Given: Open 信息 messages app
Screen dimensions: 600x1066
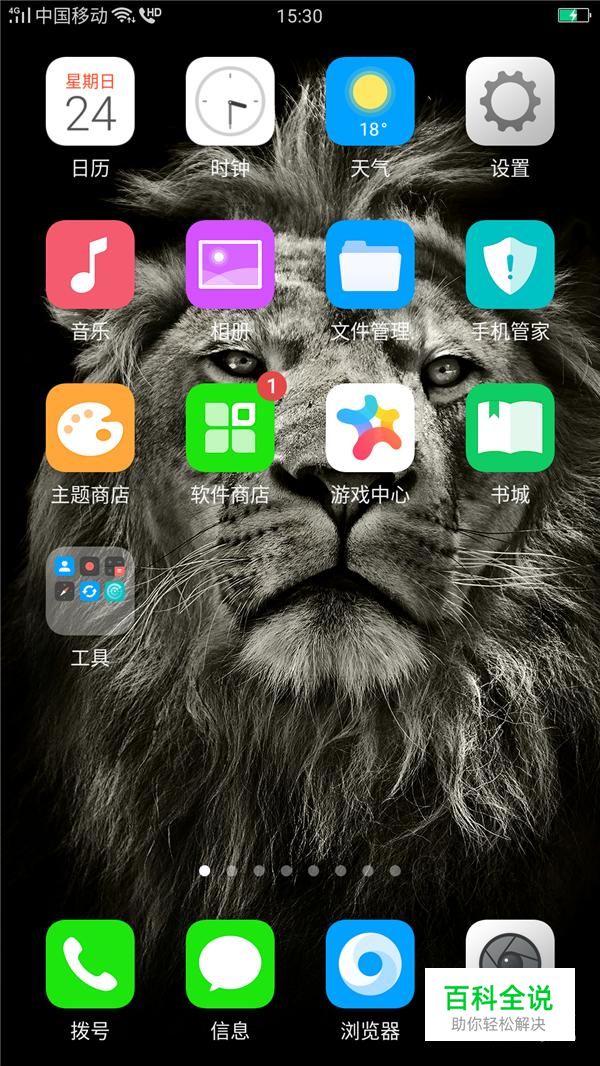Looking at the screenshot, I should coord(230,963).
